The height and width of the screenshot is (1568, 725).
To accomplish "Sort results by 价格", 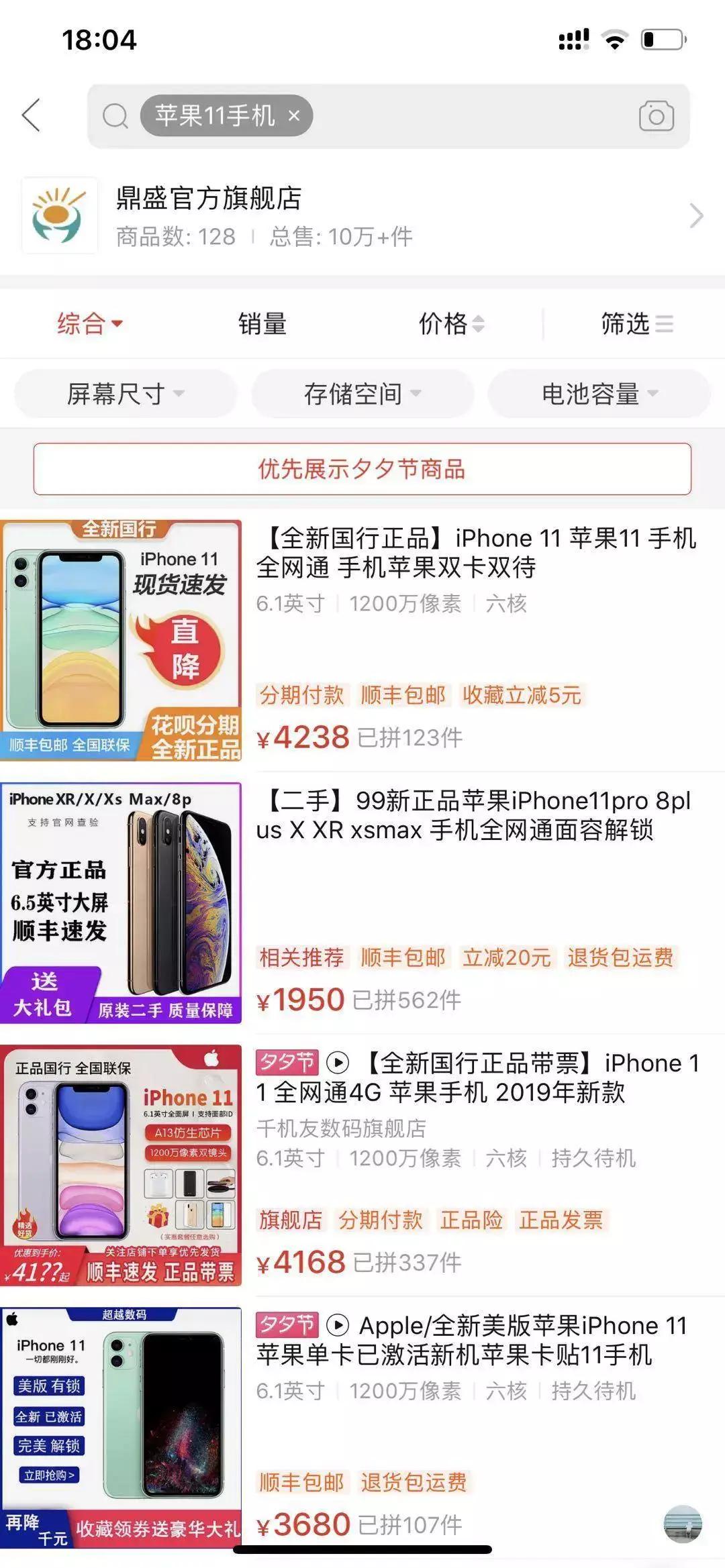I will [x=450, y=324].
